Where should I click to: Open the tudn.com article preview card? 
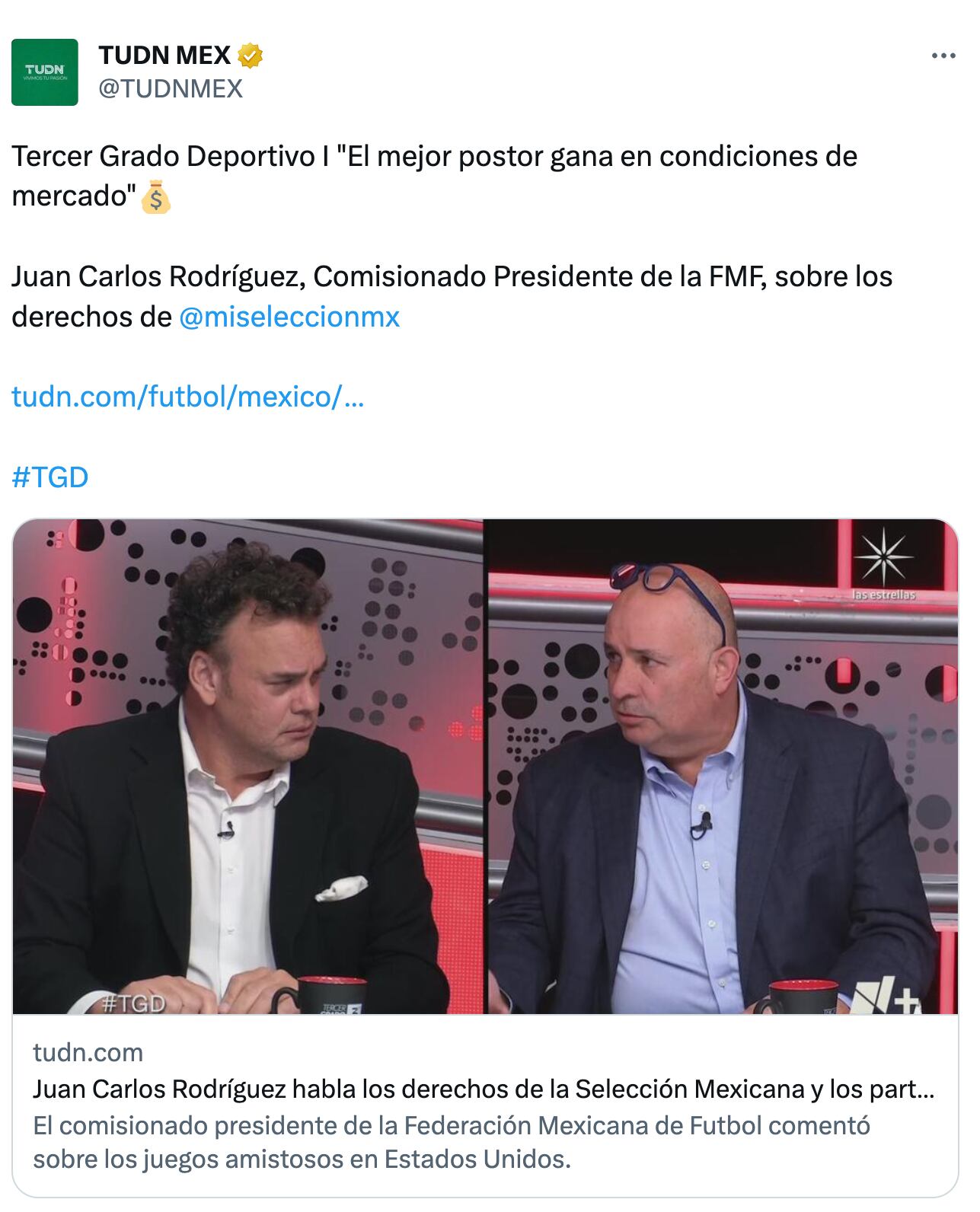pyautogui.click(x=485, y=1105)
